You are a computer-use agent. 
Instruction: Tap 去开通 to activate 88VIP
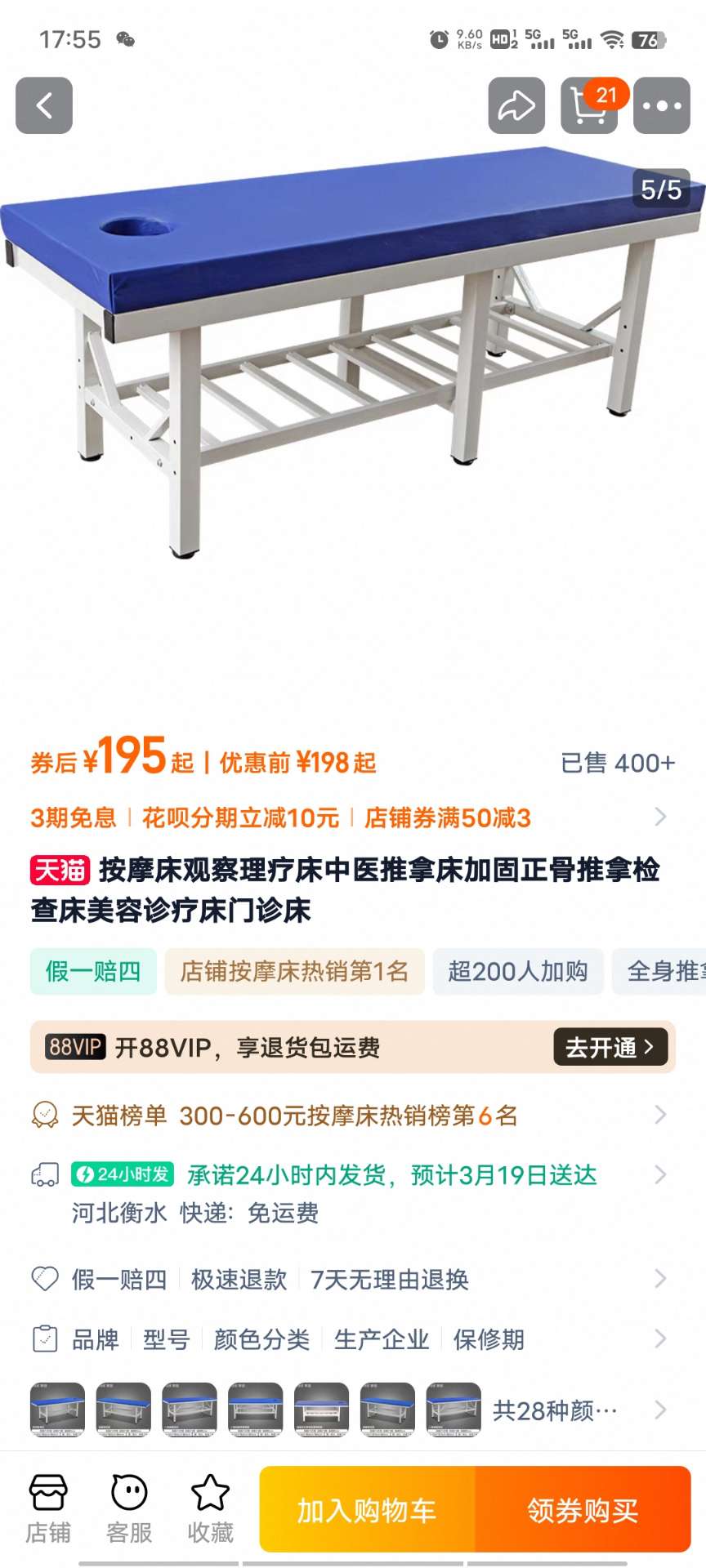(x=610, y=1047)
